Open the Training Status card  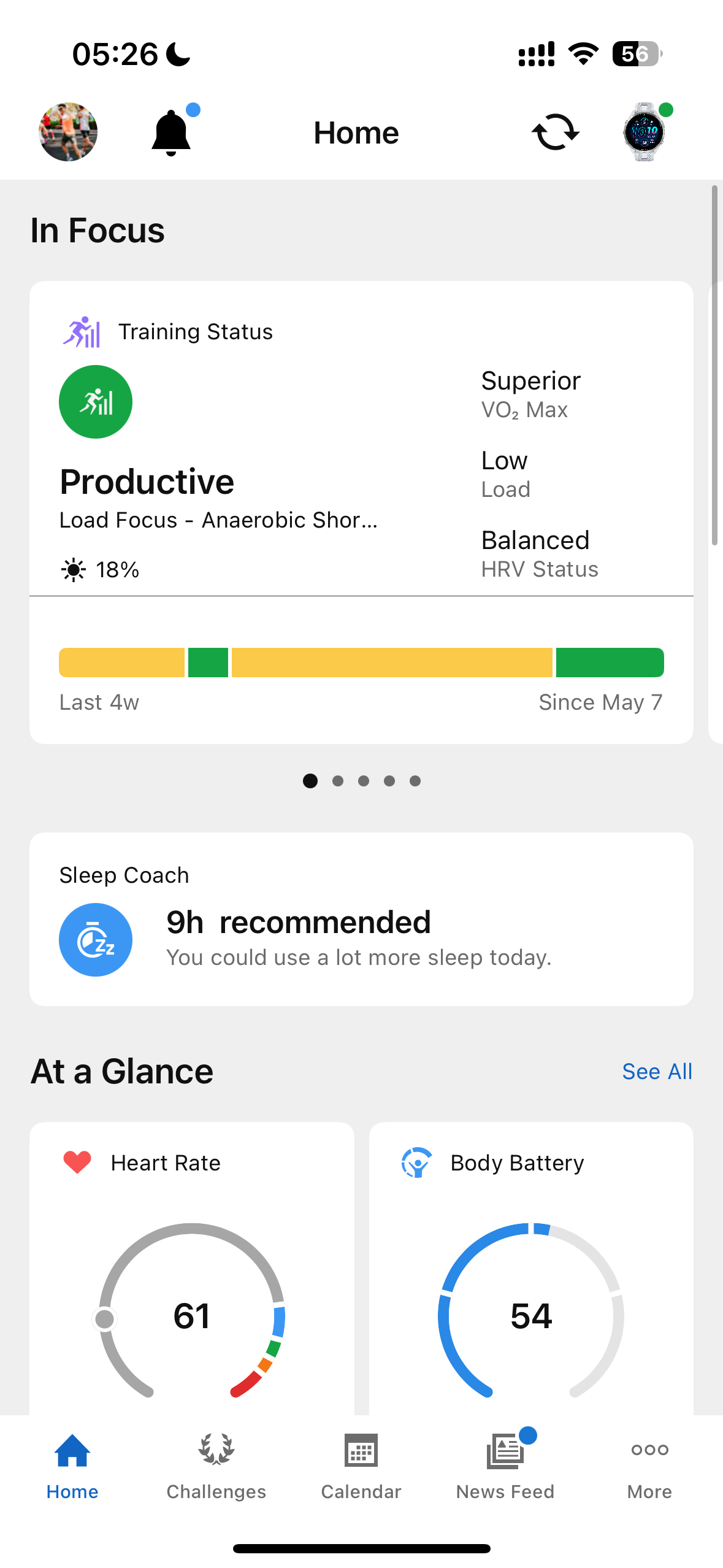(361, 512)
